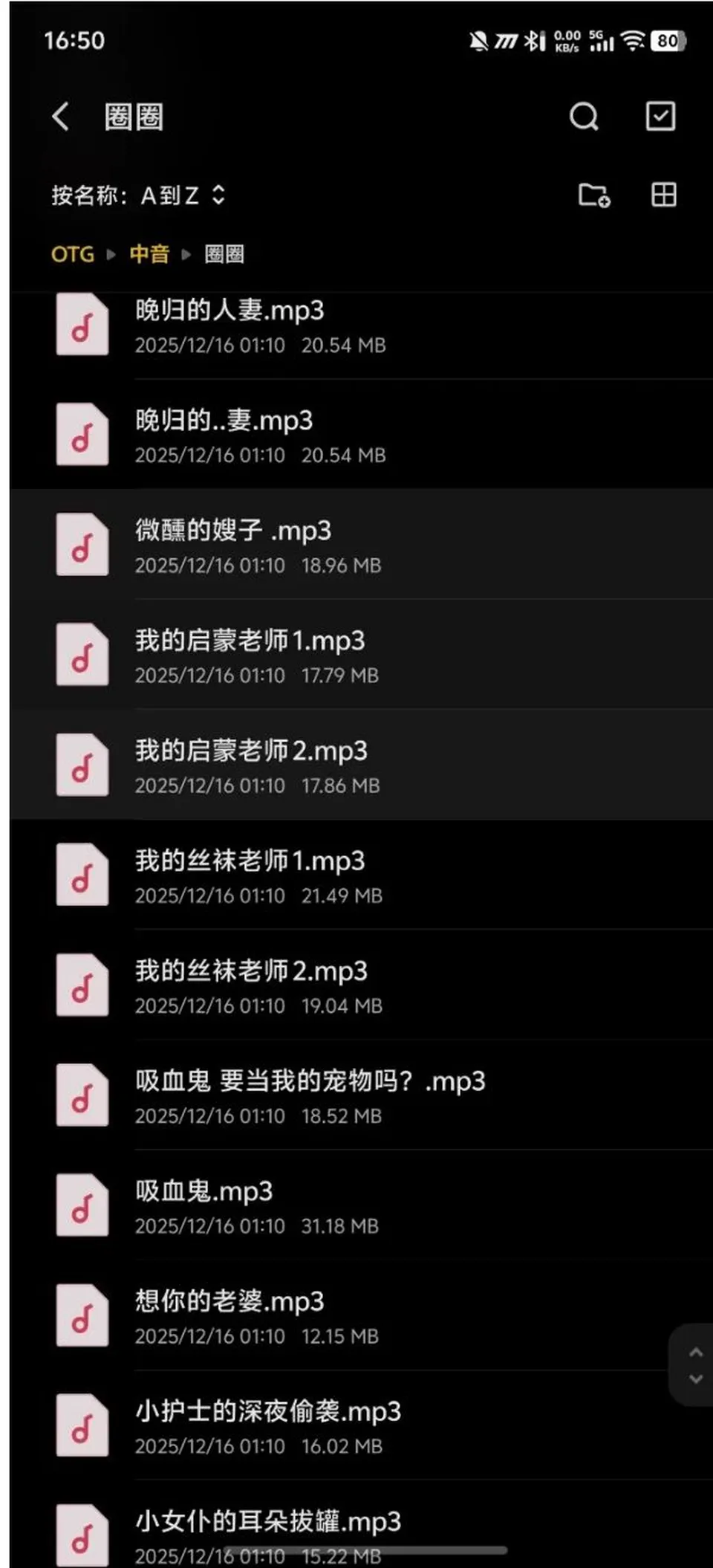
Task: Open the file 我的启蒙老师2.mp3
Action: (362, 765)
